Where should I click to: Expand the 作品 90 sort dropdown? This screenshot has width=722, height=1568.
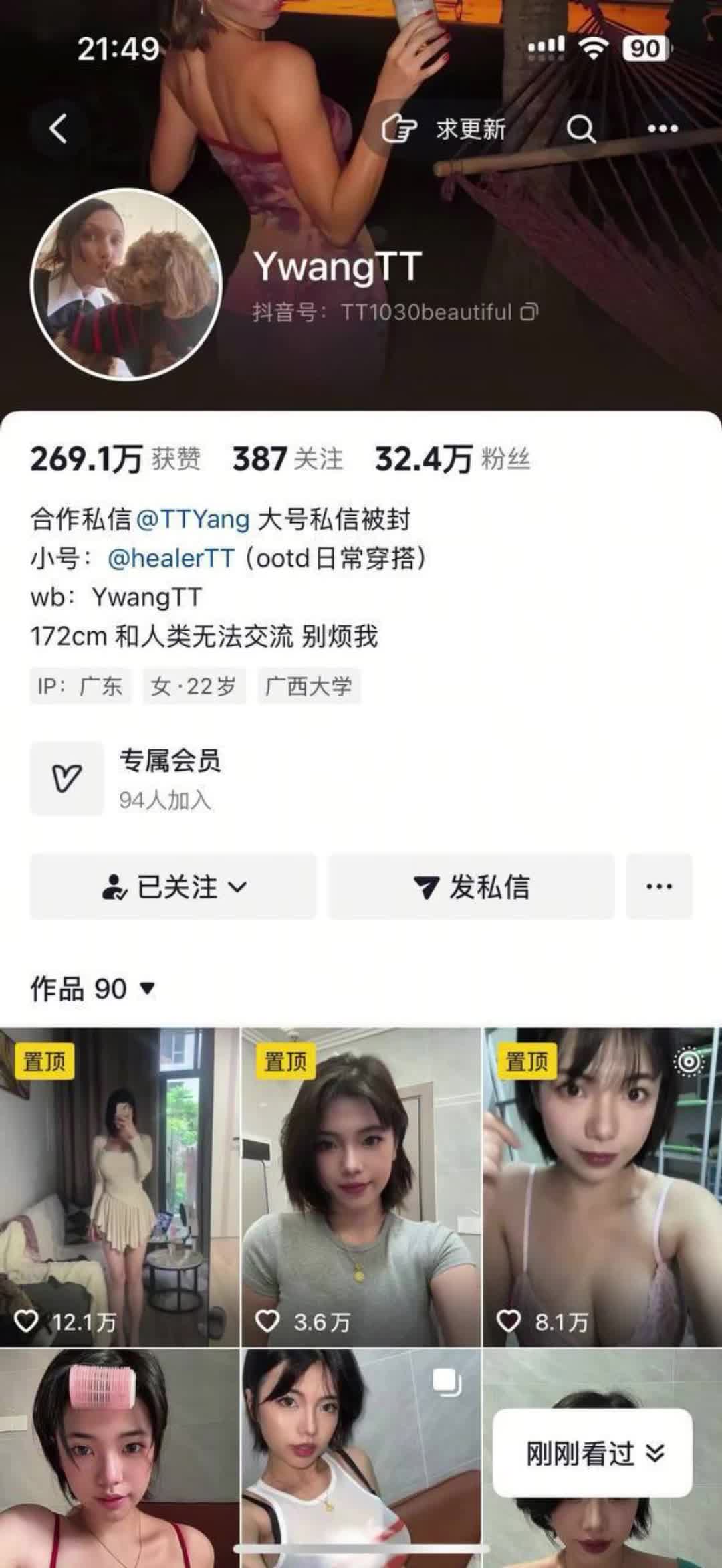[93, 989]
